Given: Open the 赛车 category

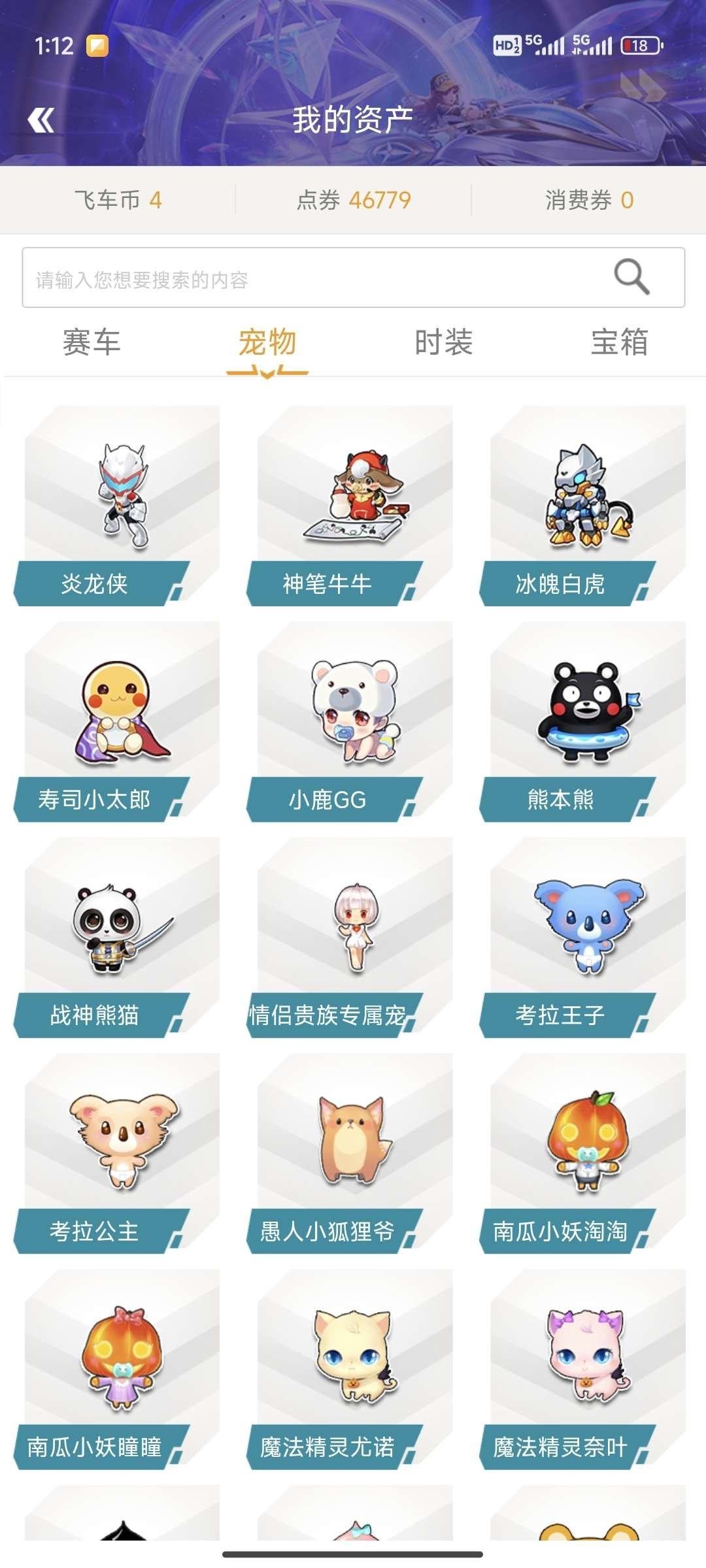Looking at the screenshot, I should point(92,340).
